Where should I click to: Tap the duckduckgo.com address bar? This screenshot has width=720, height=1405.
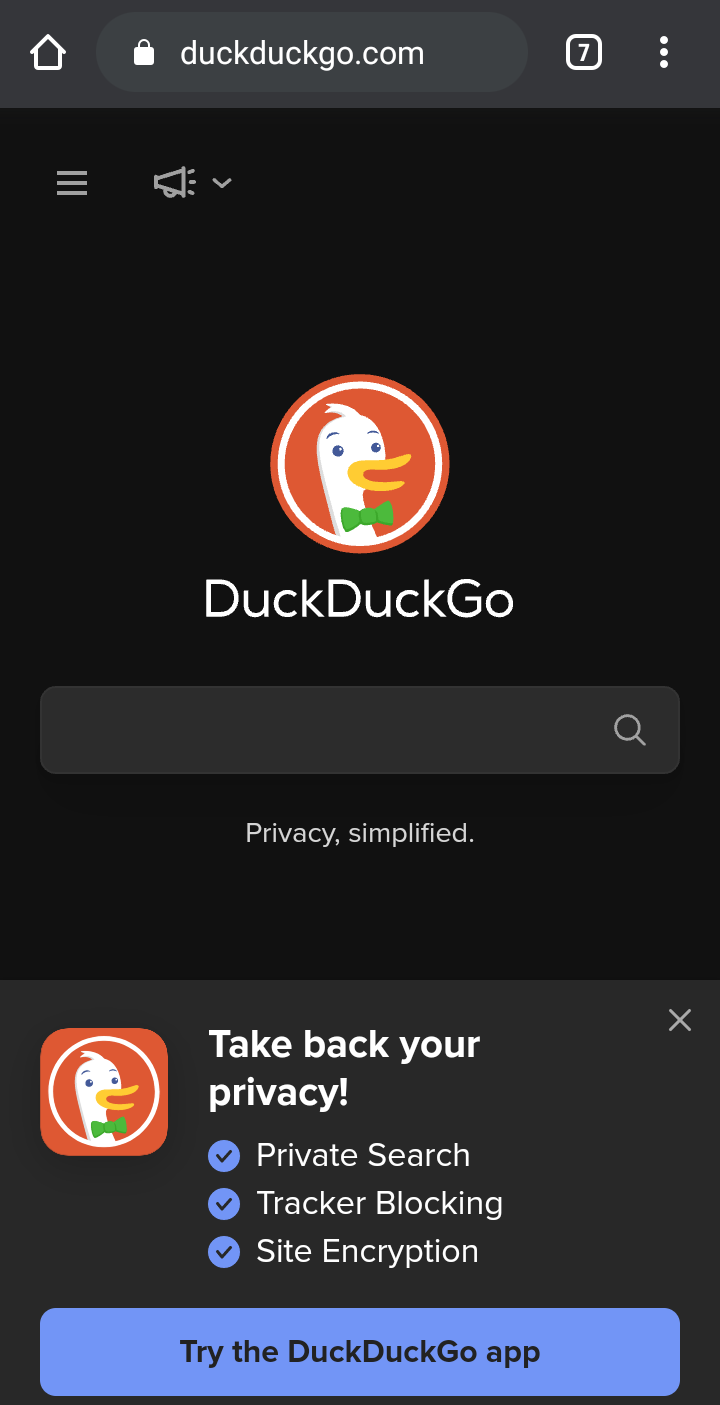311,52
